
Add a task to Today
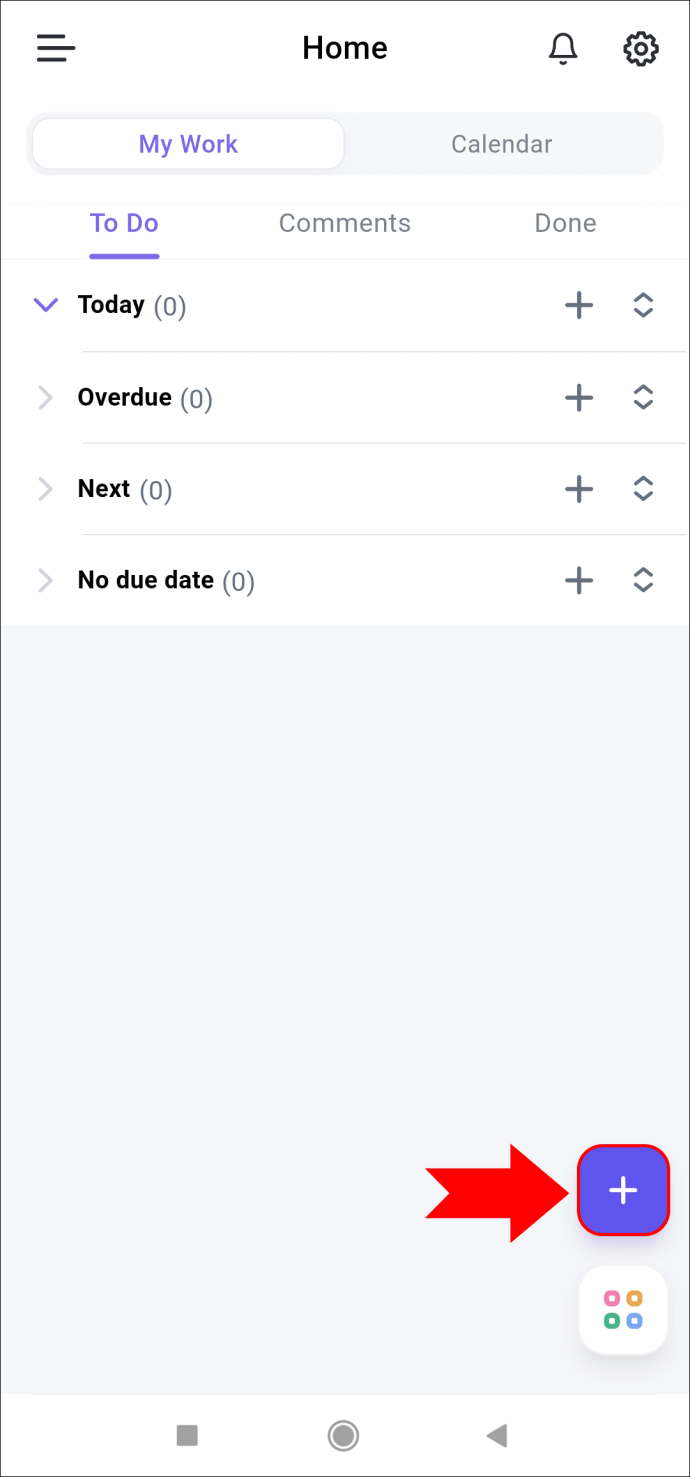[x=579, y=305]
